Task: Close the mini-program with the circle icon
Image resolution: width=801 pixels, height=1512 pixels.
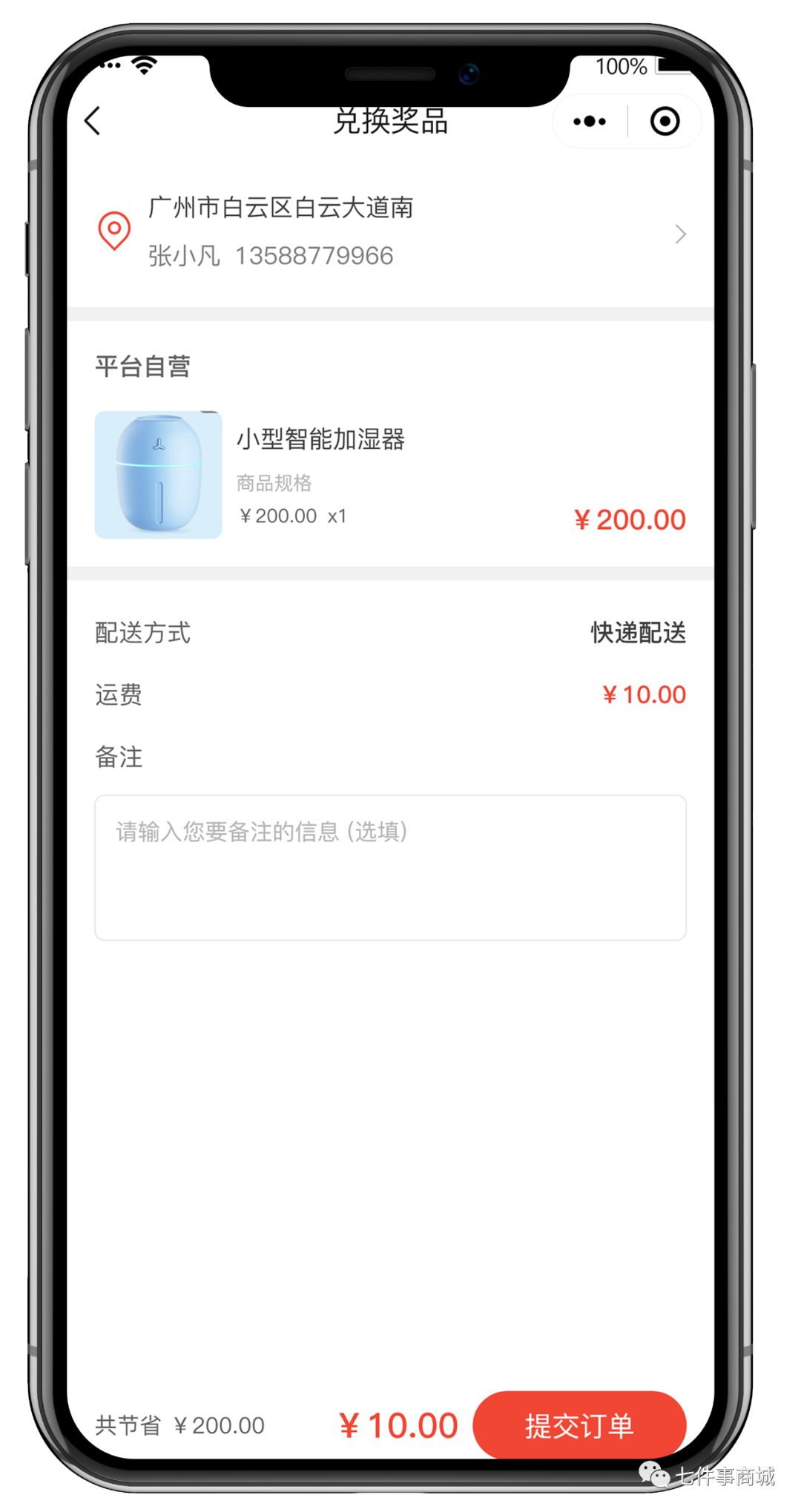Action: pyautogui.click(x=665, y=121)
